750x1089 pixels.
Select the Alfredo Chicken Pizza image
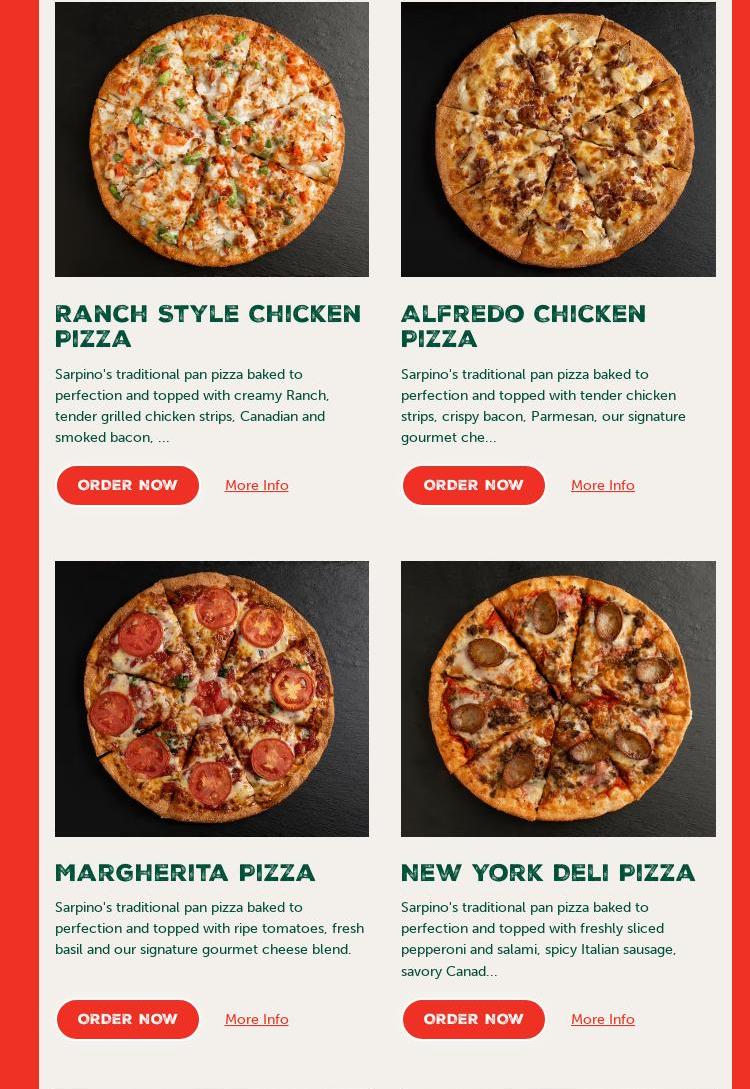(558, 139)
